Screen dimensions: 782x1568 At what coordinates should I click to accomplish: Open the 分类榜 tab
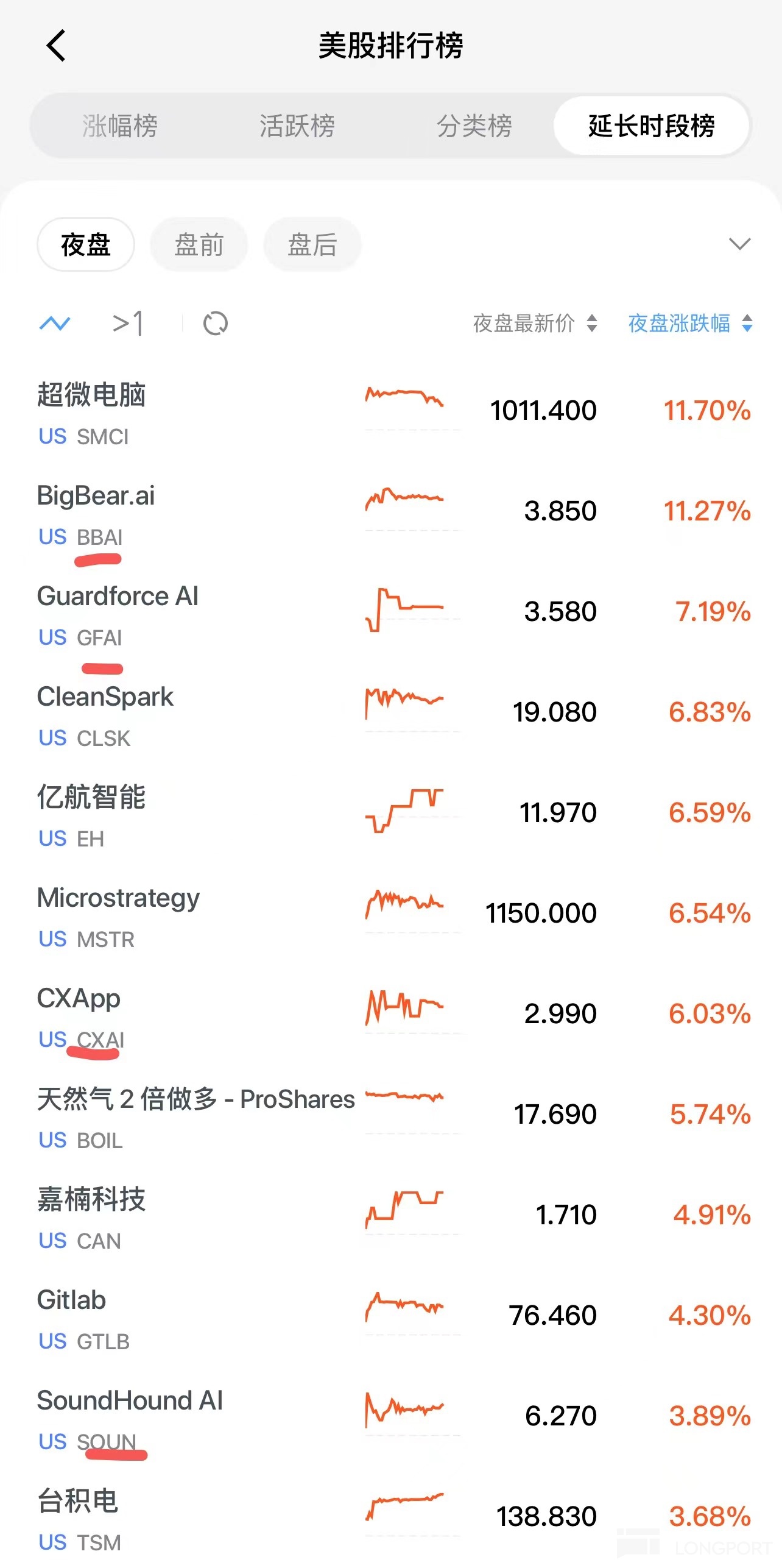point(474,126)
